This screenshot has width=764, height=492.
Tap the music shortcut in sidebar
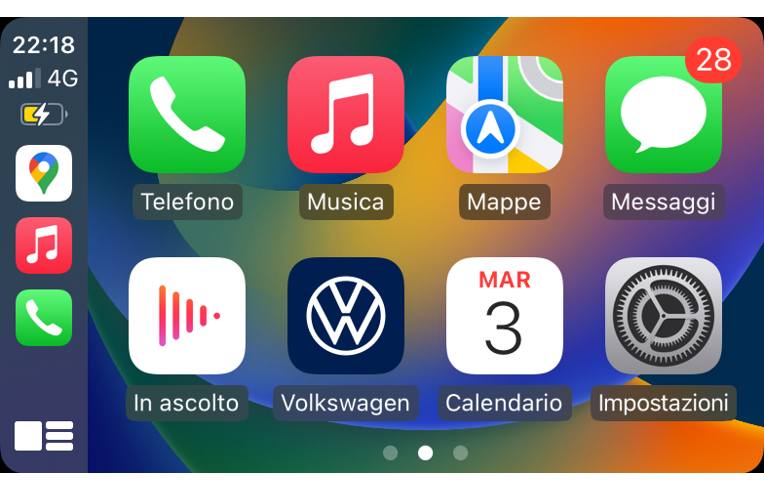click(44, 245)
